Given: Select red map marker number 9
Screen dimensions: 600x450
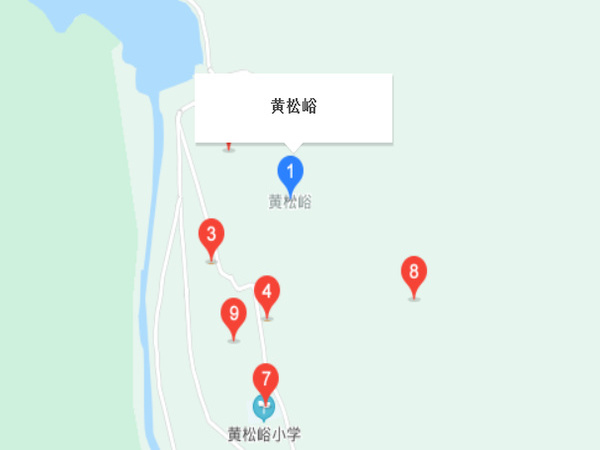Looking at the screenshot, I should click(x=233, y=315).
